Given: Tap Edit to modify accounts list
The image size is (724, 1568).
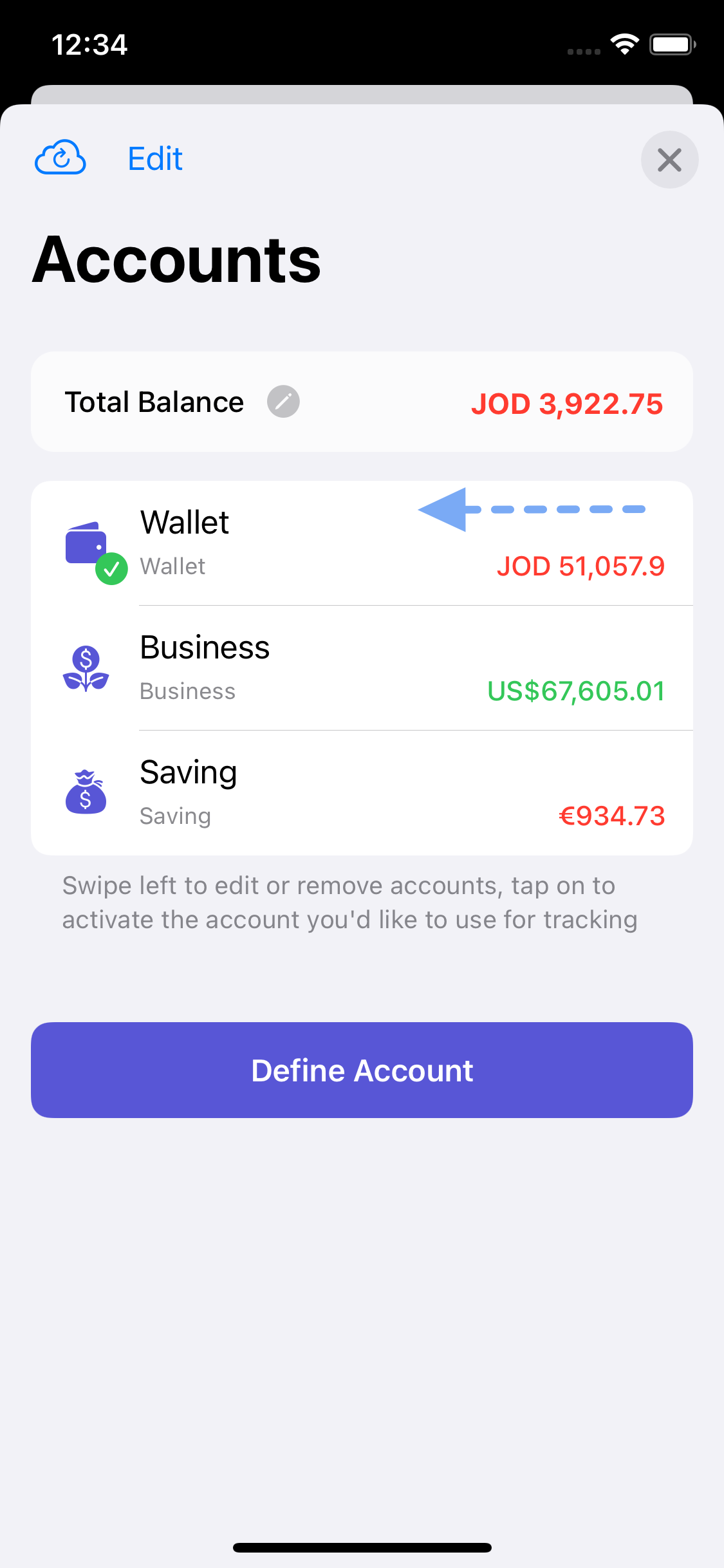Looking at the screenshot, I should (155, 159).
